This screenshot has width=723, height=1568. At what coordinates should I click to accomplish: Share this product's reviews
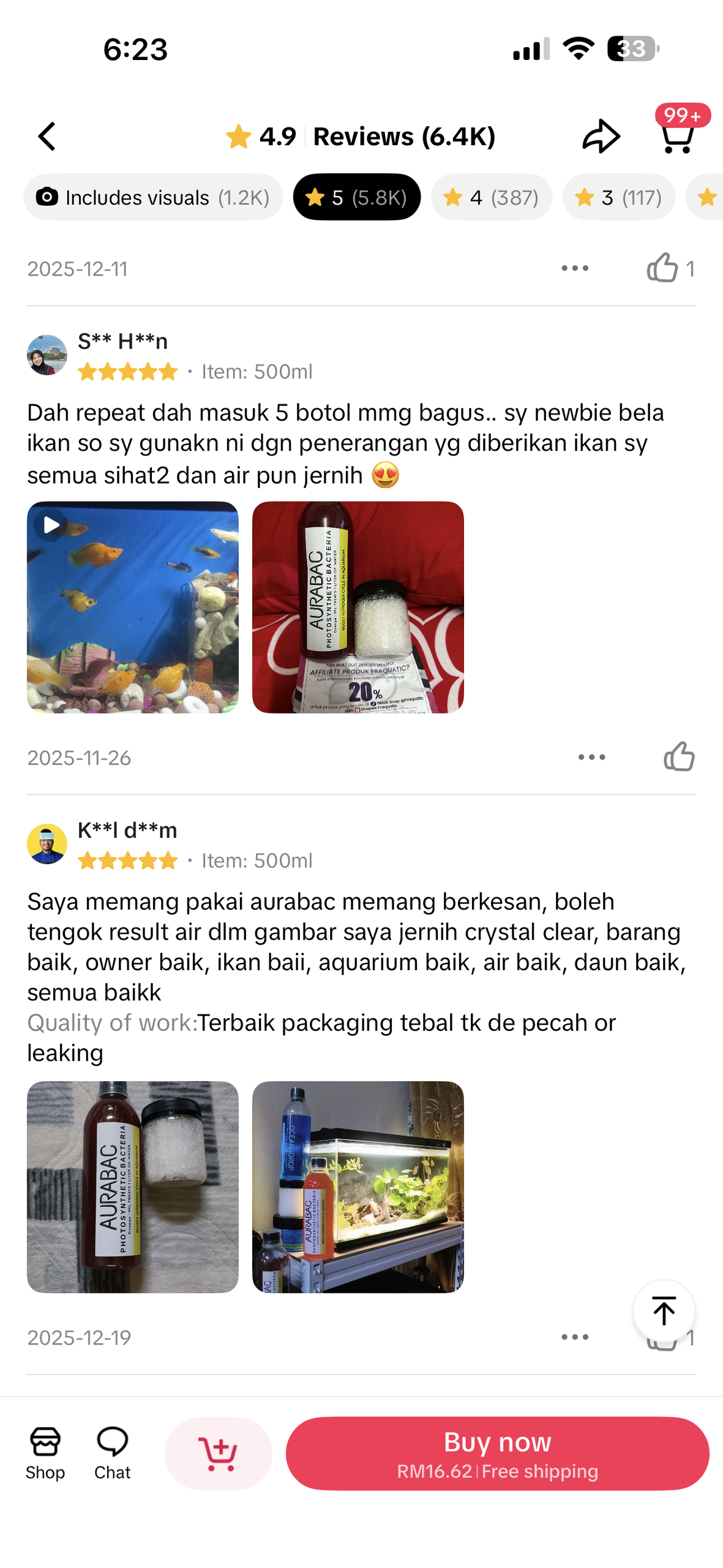601,136
